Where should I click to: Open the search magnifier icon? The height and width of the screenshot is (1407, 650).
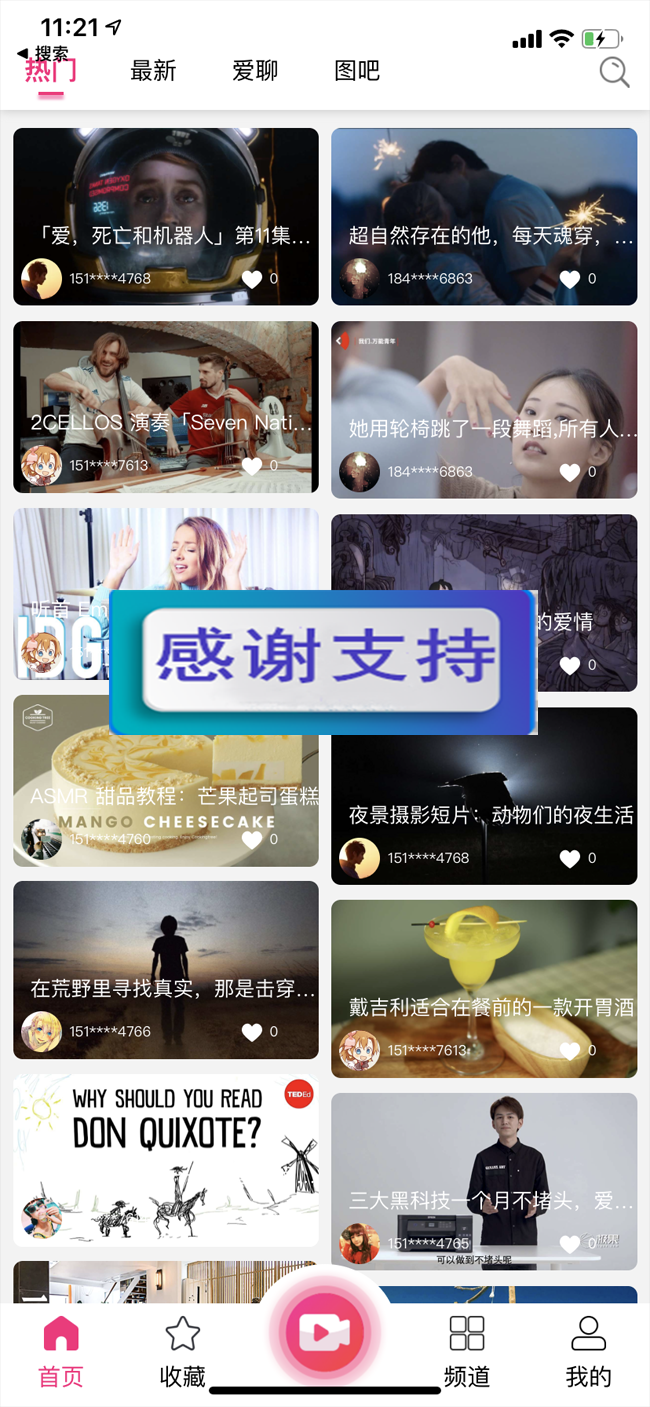(x=613, y=72)
